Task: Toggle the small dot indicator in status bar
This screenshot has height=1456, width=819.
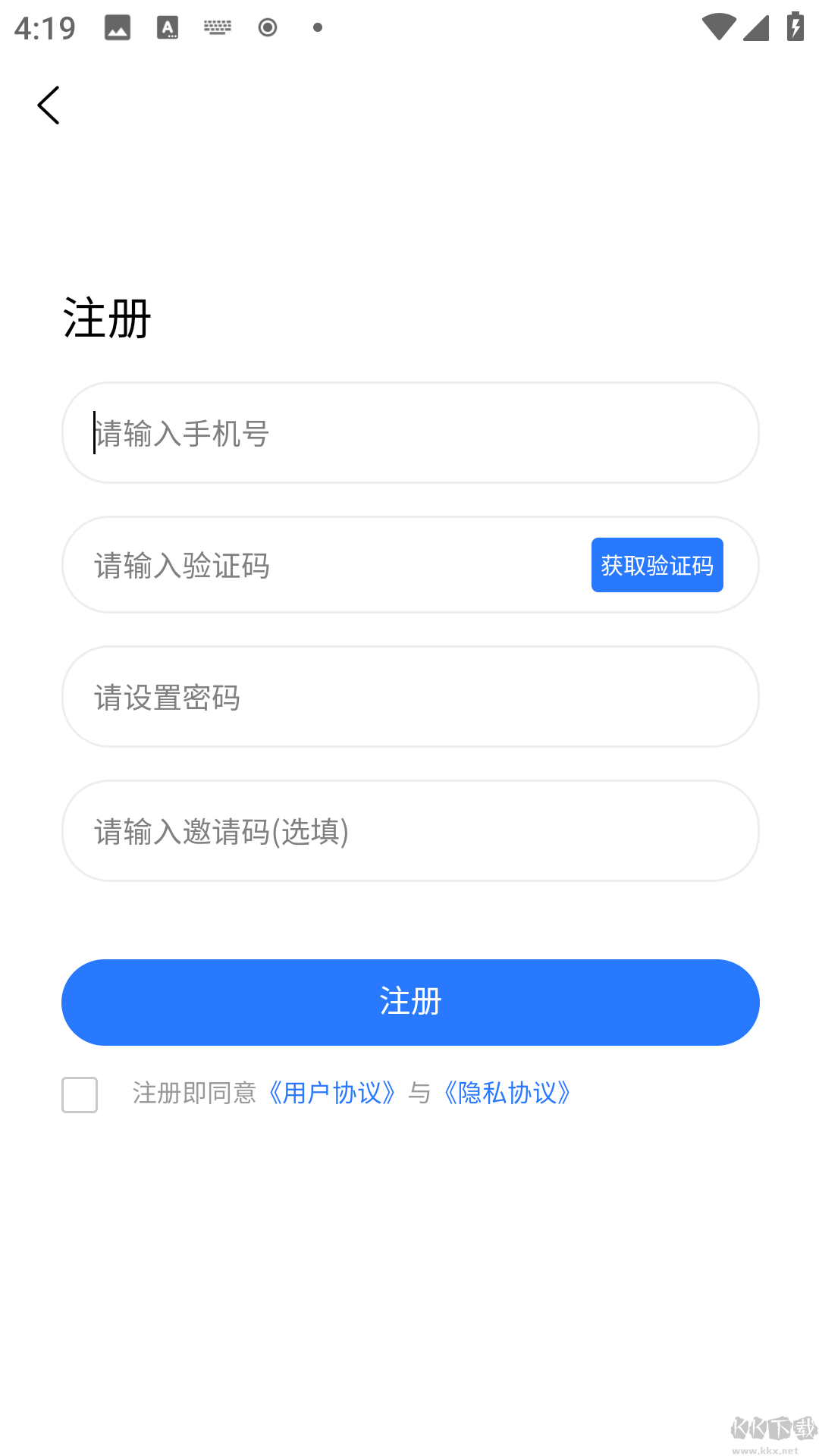Action: click(x=316, y=27)
